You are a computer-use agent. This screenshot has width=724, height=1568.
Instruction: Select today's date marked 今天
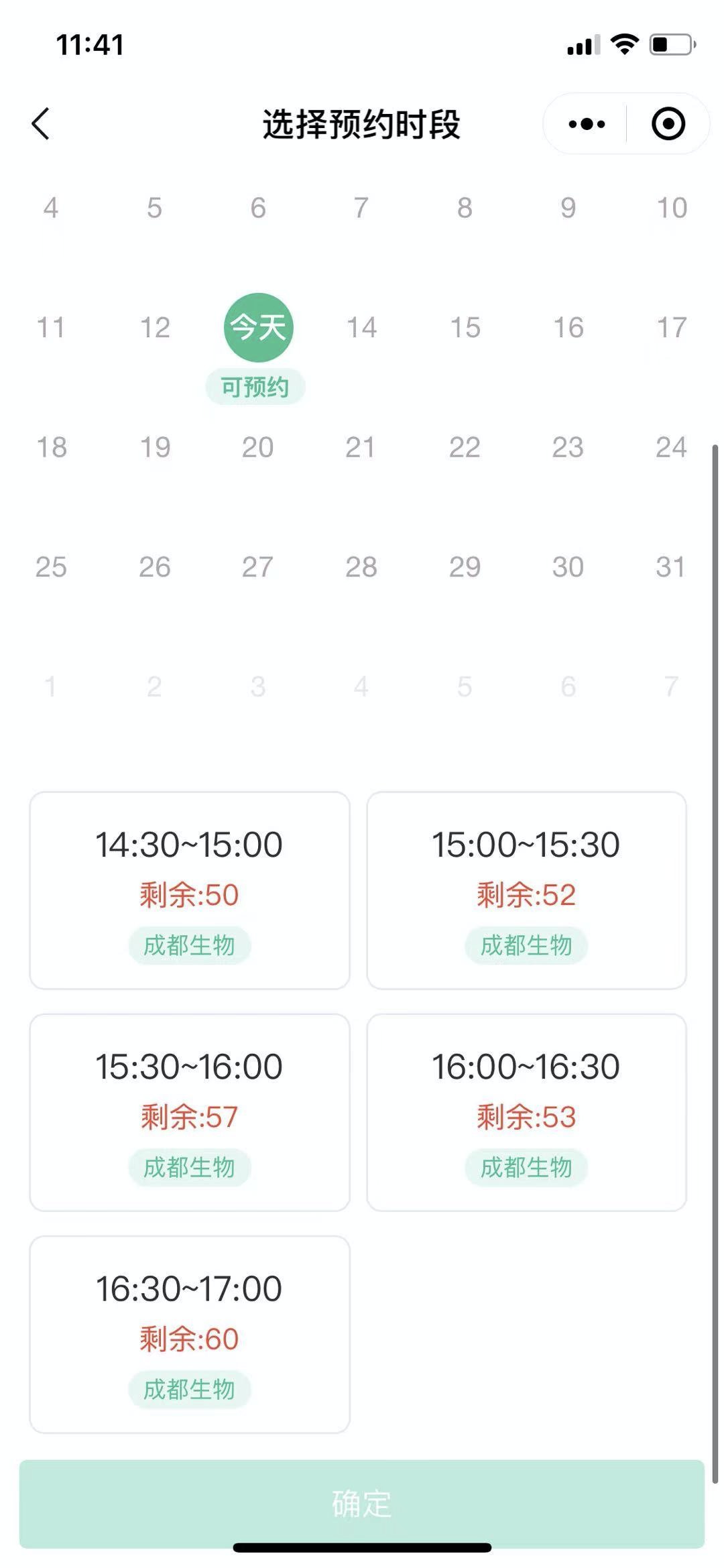[x=258, y=328]
